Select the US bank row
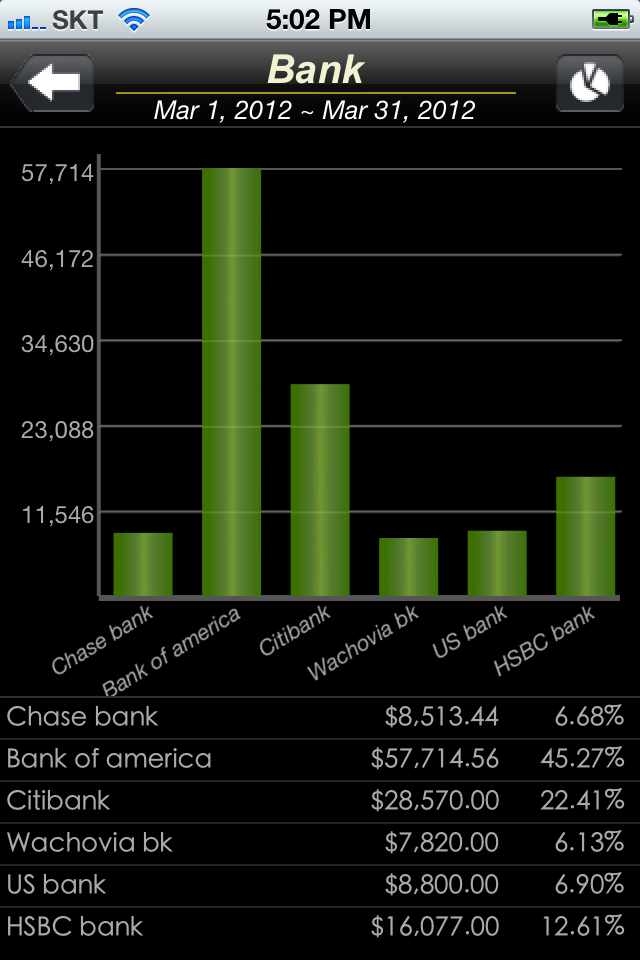Viewport: 640px width, 960px height. point(320,884)
